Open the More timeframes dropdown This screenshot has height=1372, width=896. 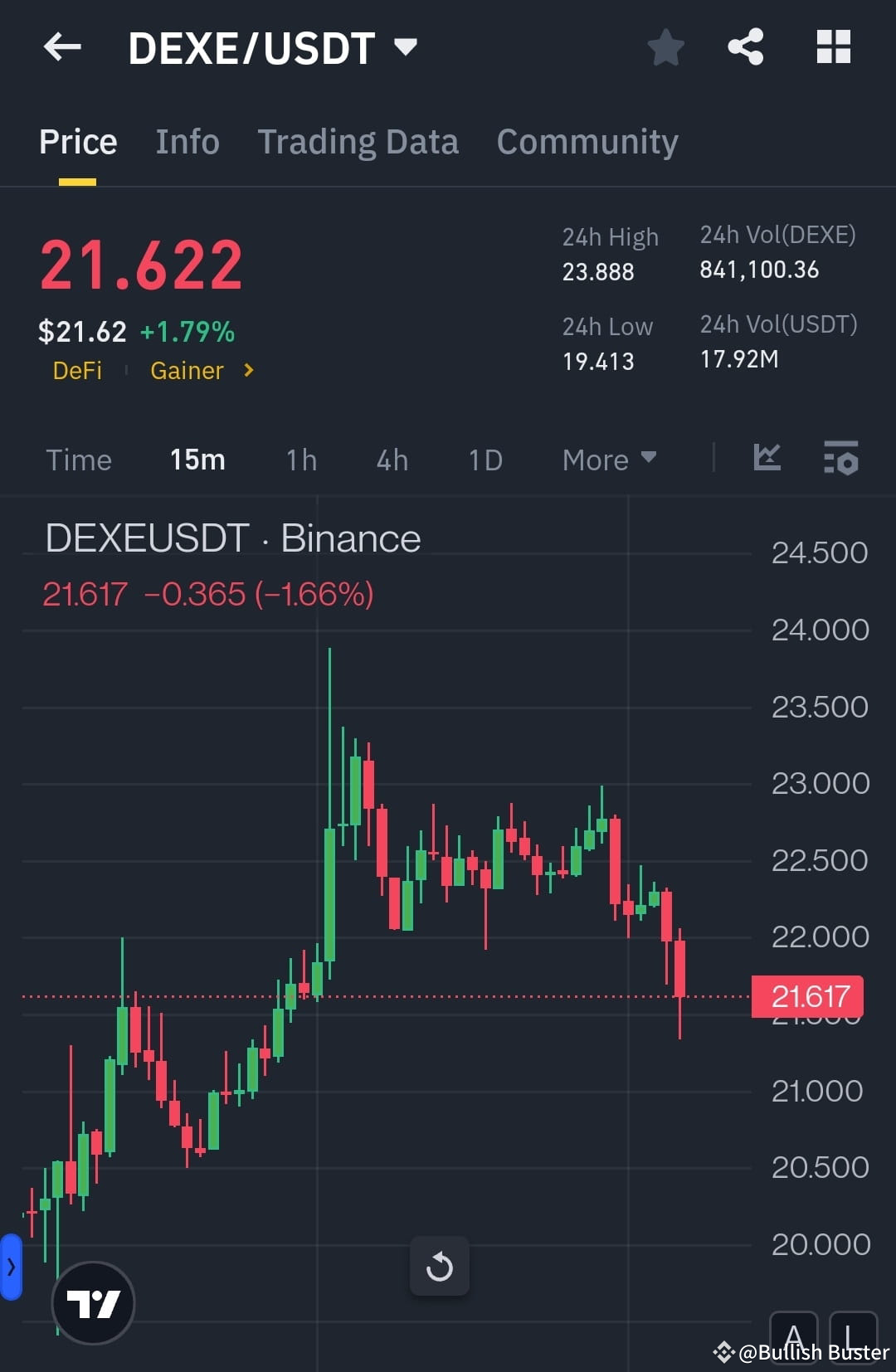608,459
